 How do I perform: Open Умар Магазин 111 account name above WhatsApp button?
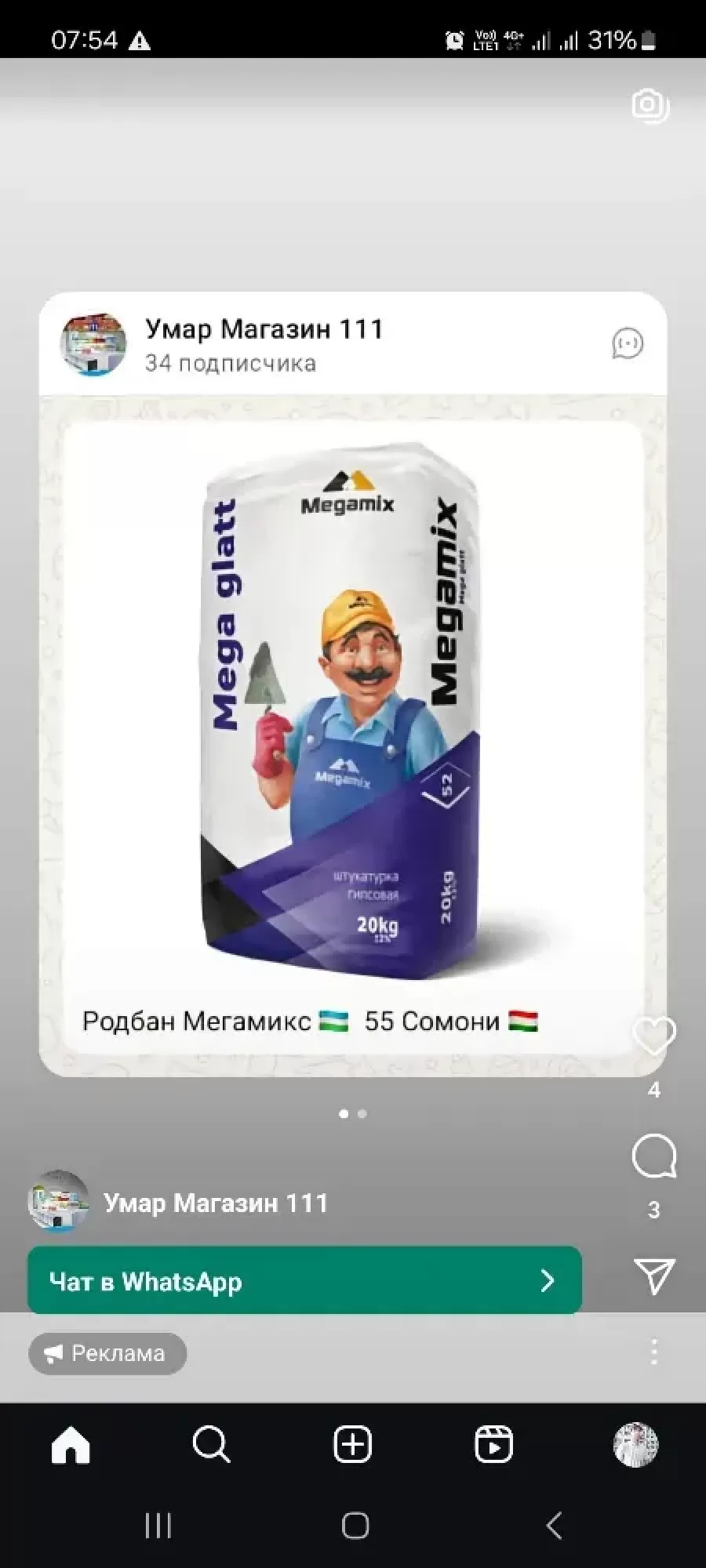coord(216,1203)
